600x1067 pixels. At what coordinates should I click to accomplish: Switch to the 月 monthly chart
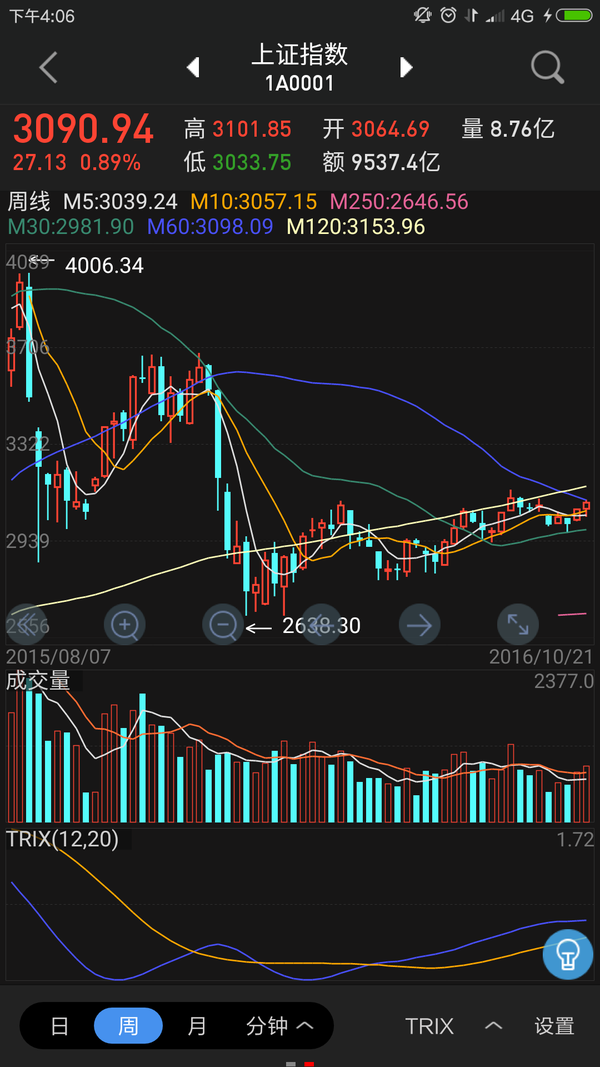click(x=197, y=1025)
